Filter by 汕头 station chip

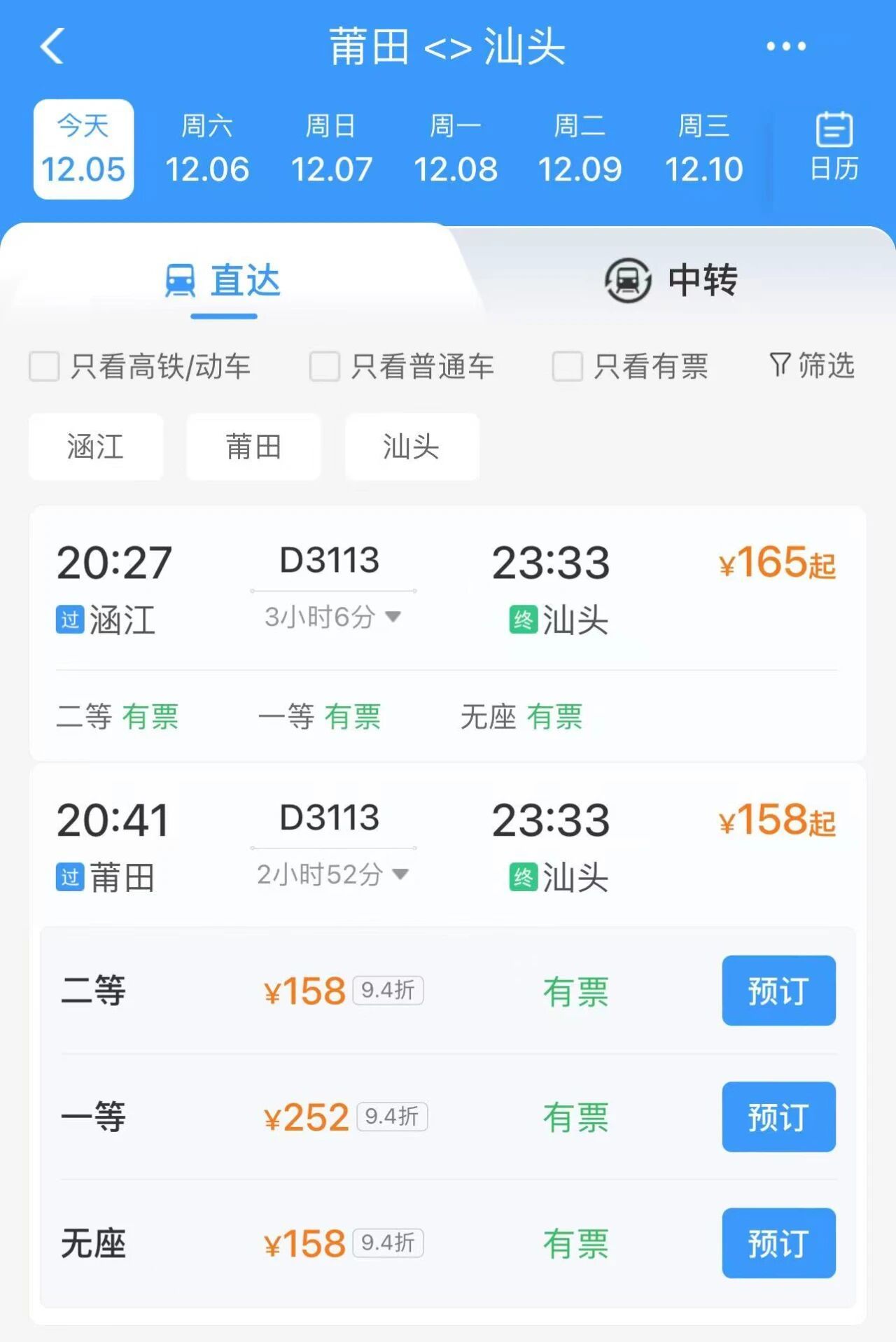click(412, 447)
